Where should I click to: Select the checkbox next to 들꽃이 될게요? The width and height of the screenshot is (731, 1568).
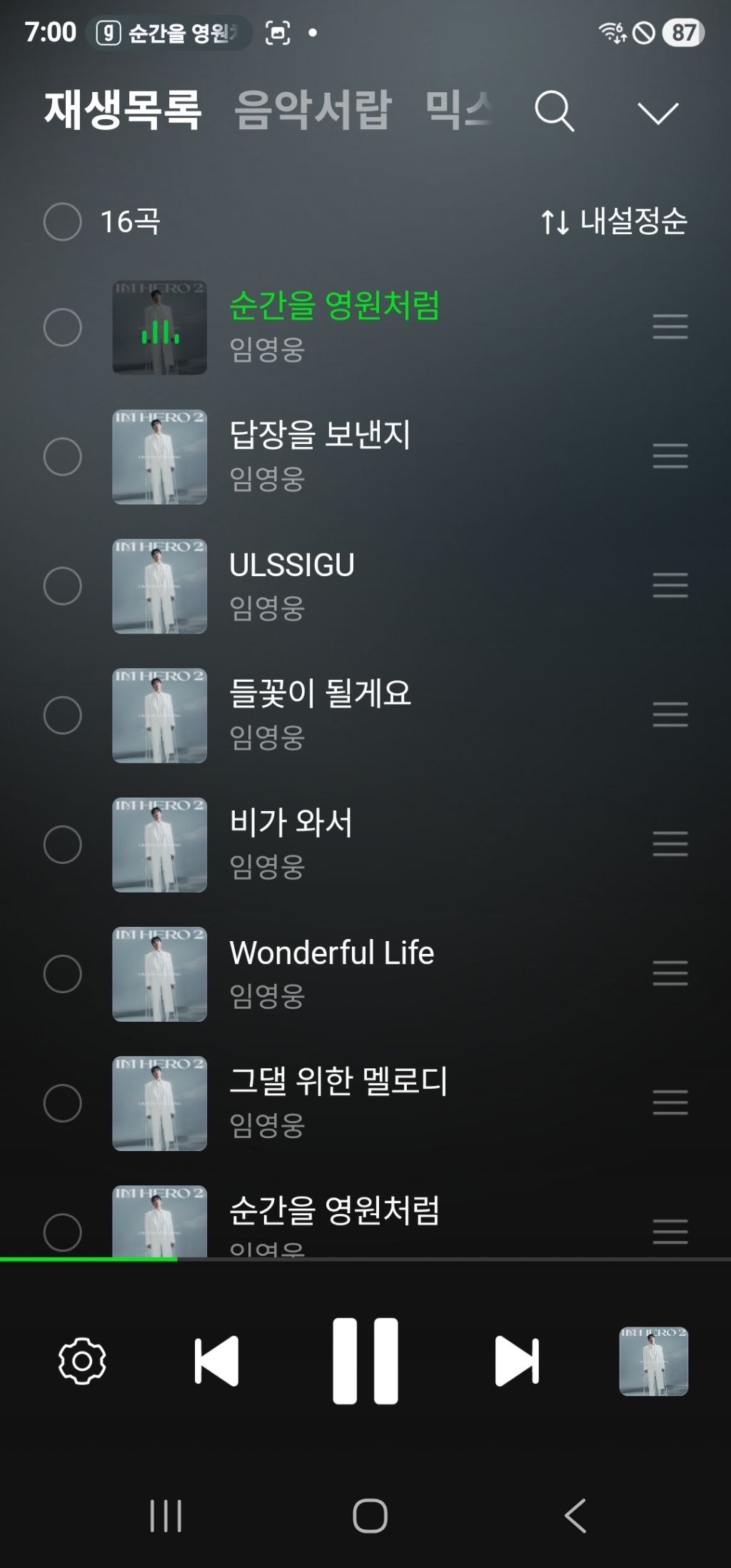63,715
